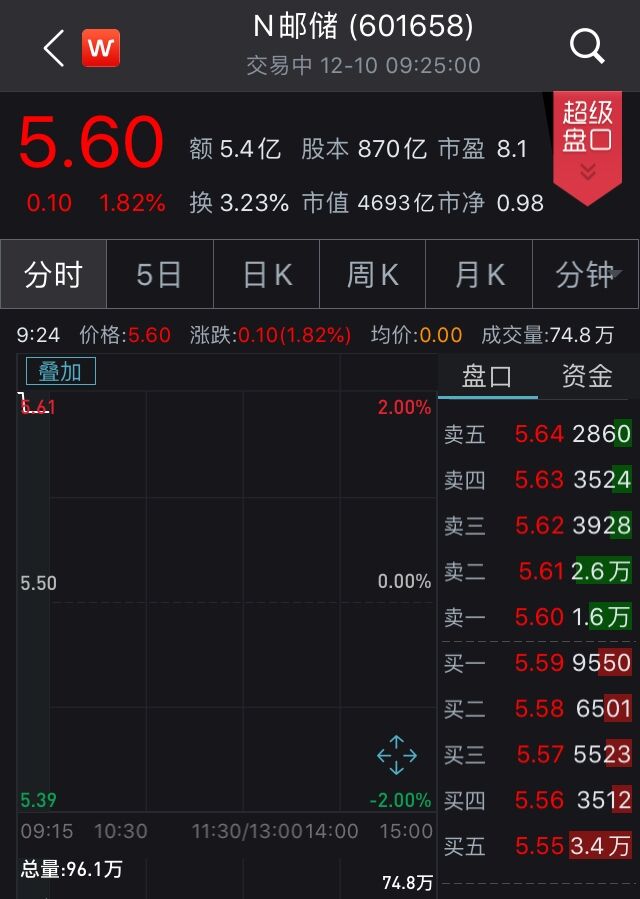Expand chart to fullscreen
This screenshot has height=899, width=640.
[x=397, y=755]
